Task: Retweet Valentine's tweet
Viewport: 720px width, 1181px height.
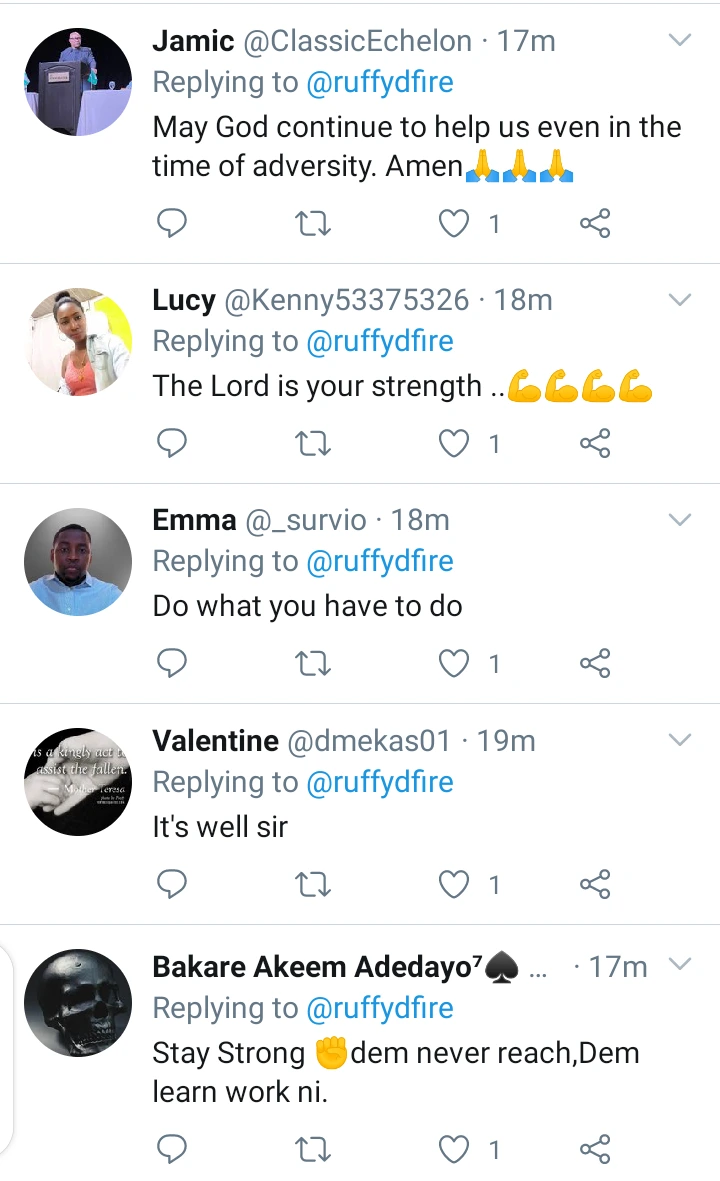Action: click(314, 884)
